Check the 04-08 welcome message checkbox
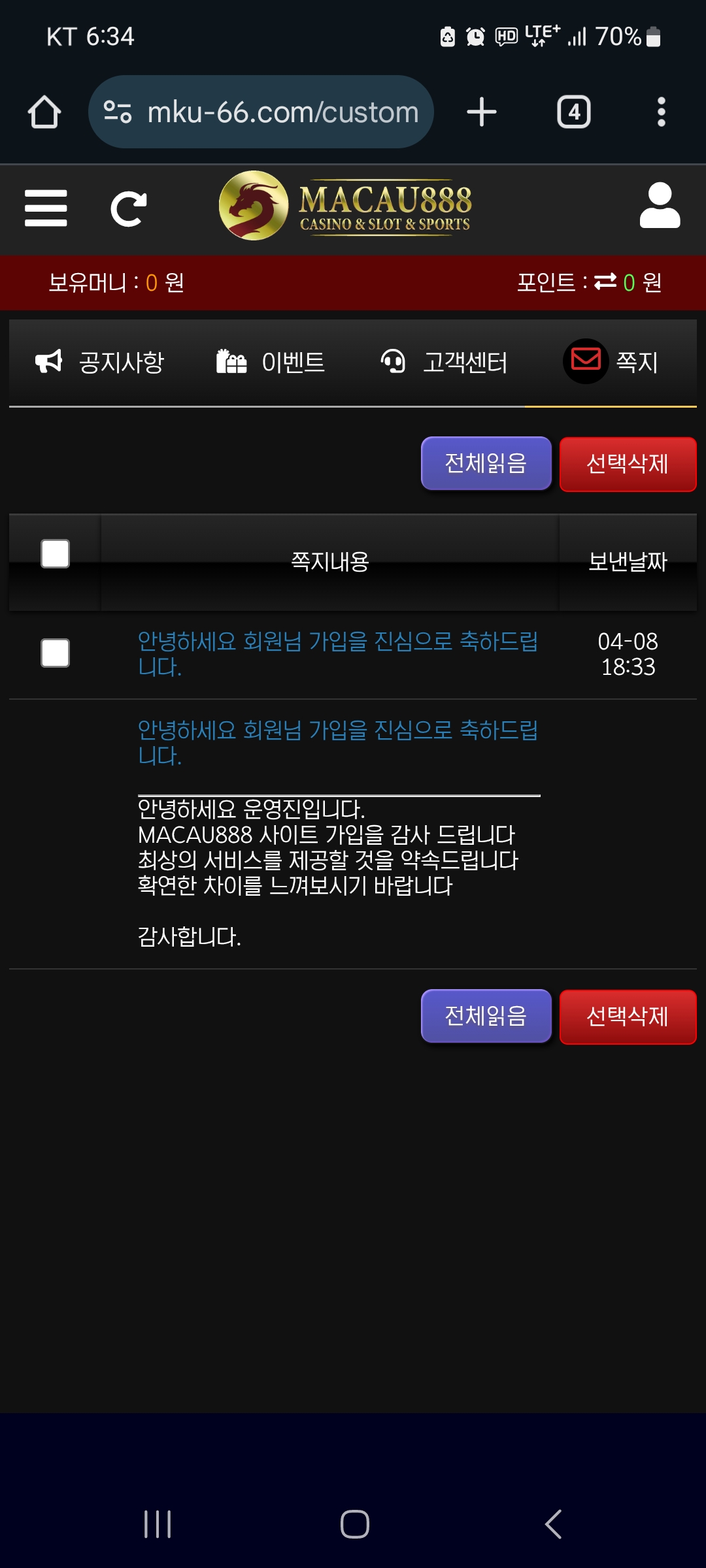Image resolution: width=706 pixels, height=1568 pixels. (x=56, y=653)
